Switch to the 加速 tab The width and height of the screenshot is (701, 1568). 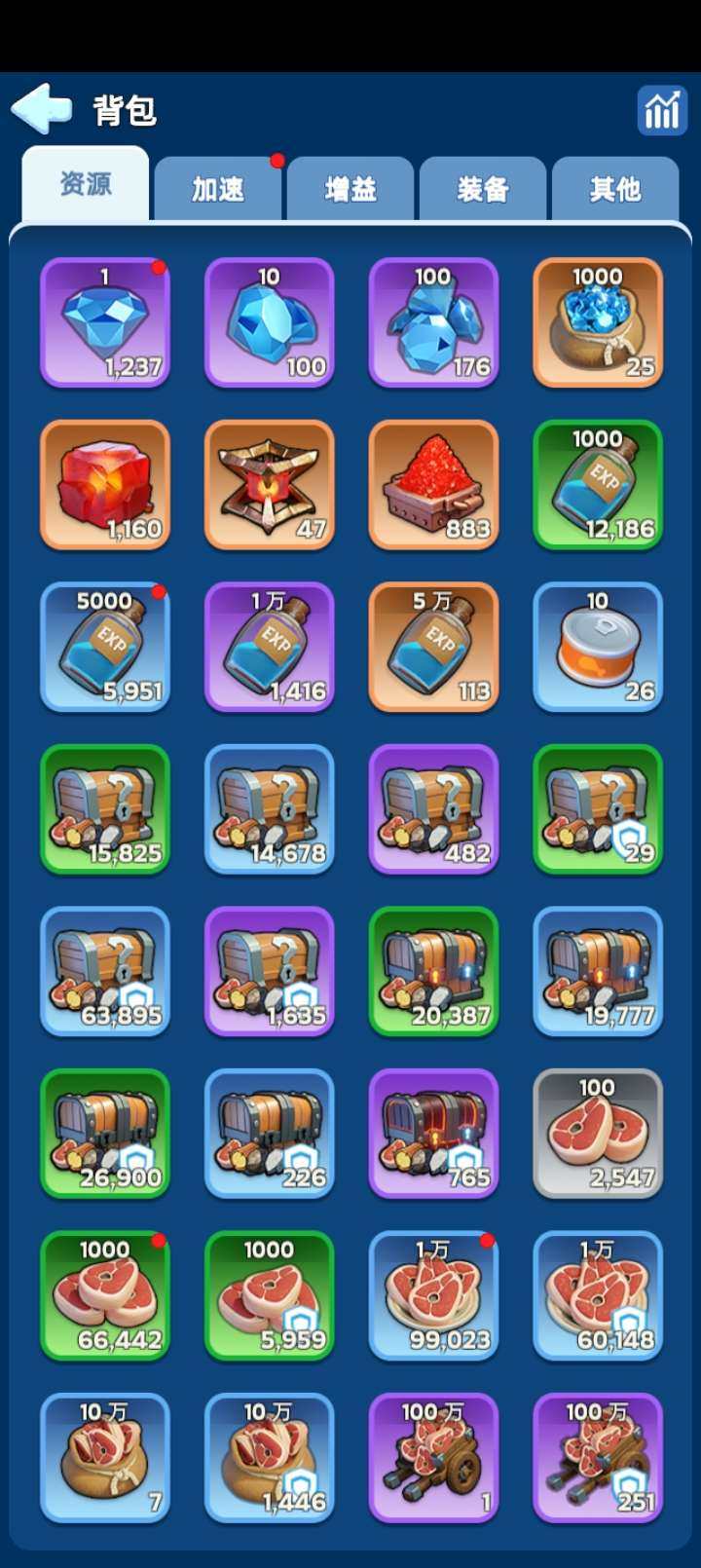217,188
